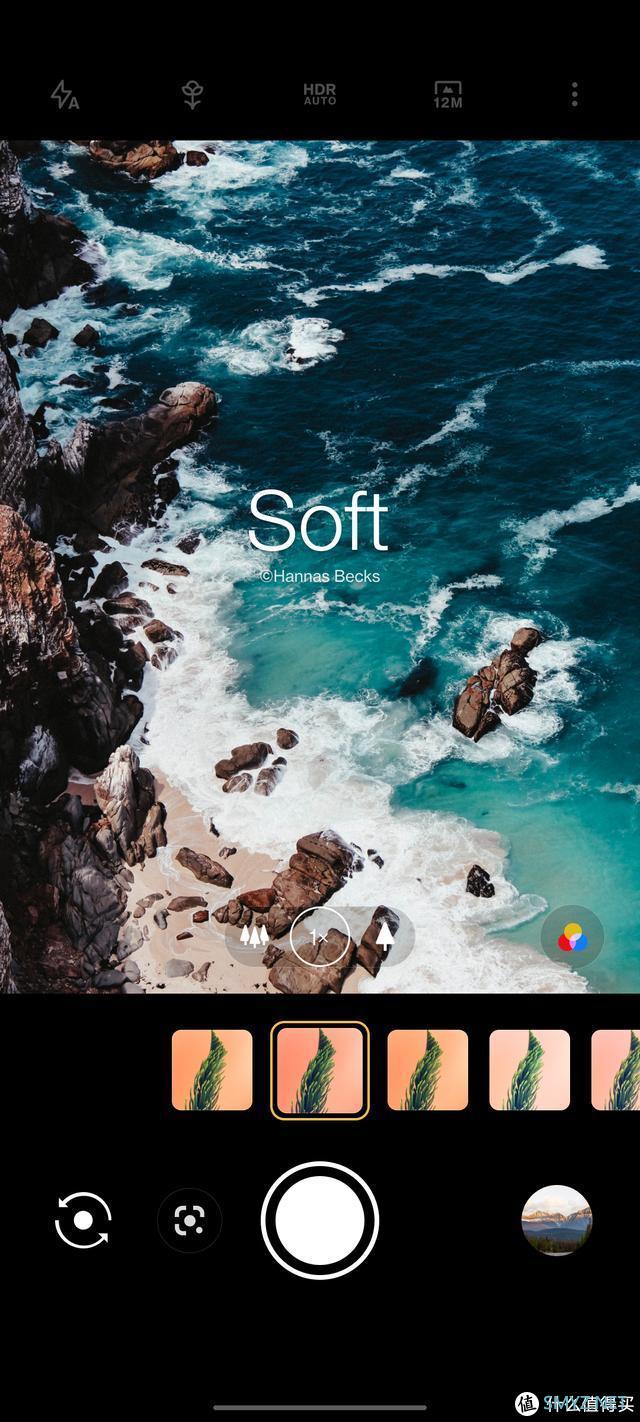The height and width of the screenshot is (1422, 640).
Task: Take a photo with the shutter button
Action: point(320,1220)
